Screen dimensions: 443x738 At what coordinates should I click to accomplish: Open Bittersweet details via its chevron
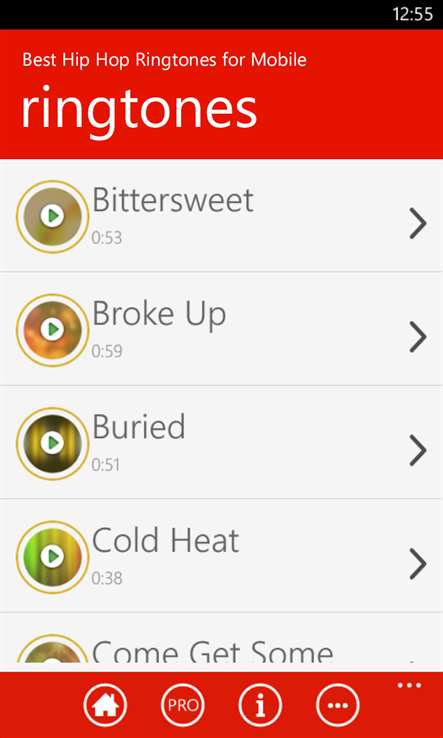coord(418,223)
